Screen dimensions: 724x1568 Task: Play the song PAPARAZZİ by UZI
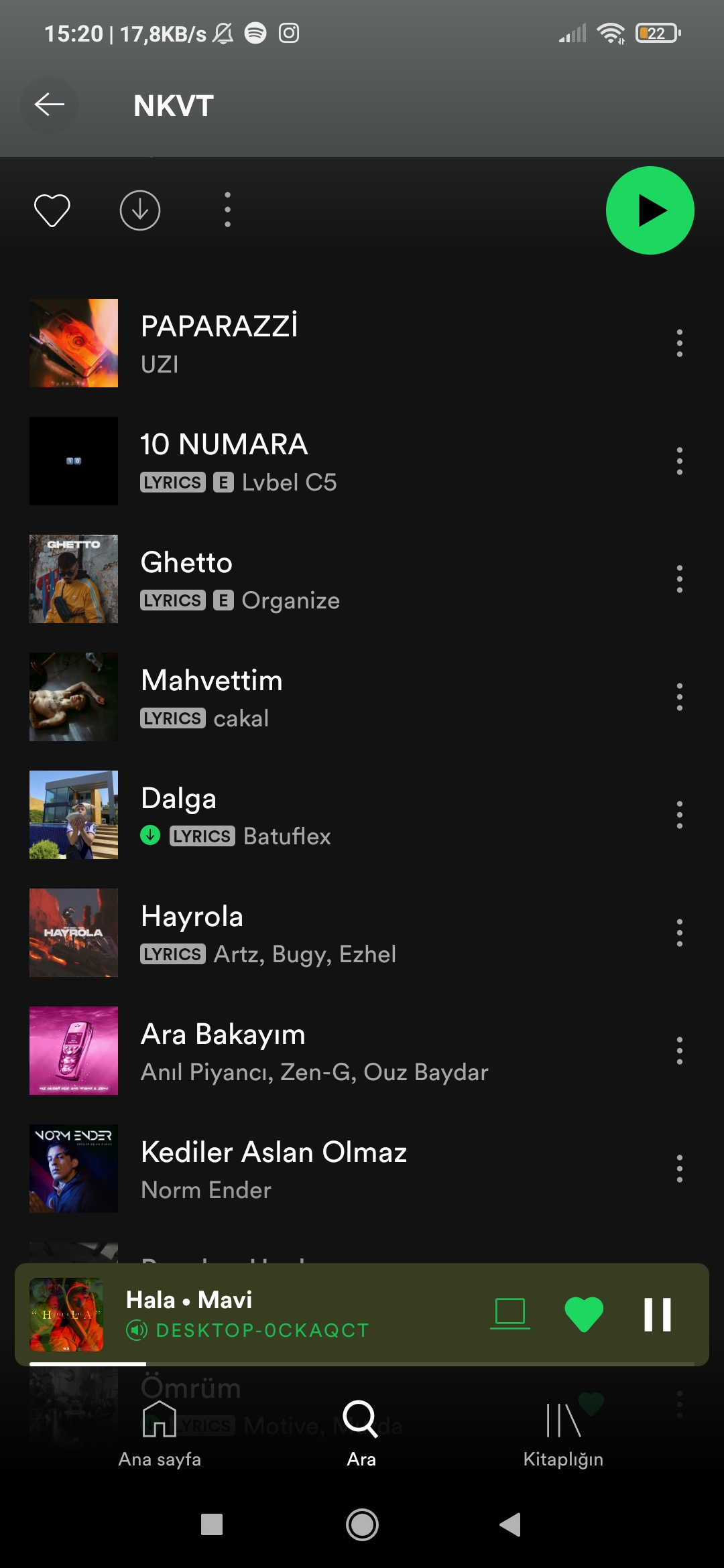335,343
